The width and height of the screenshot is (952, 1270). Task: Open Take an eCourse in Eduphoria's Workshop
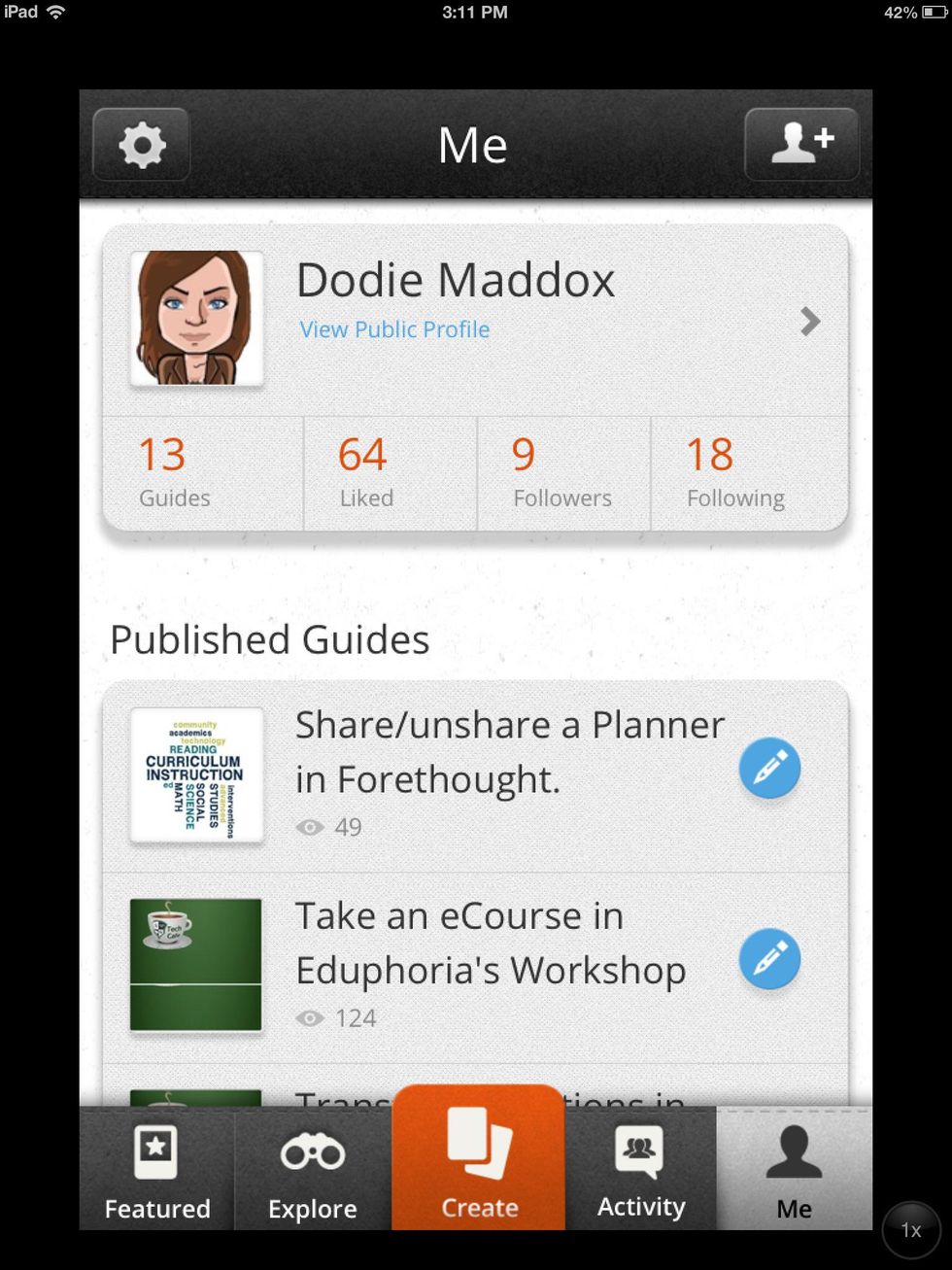490,944
